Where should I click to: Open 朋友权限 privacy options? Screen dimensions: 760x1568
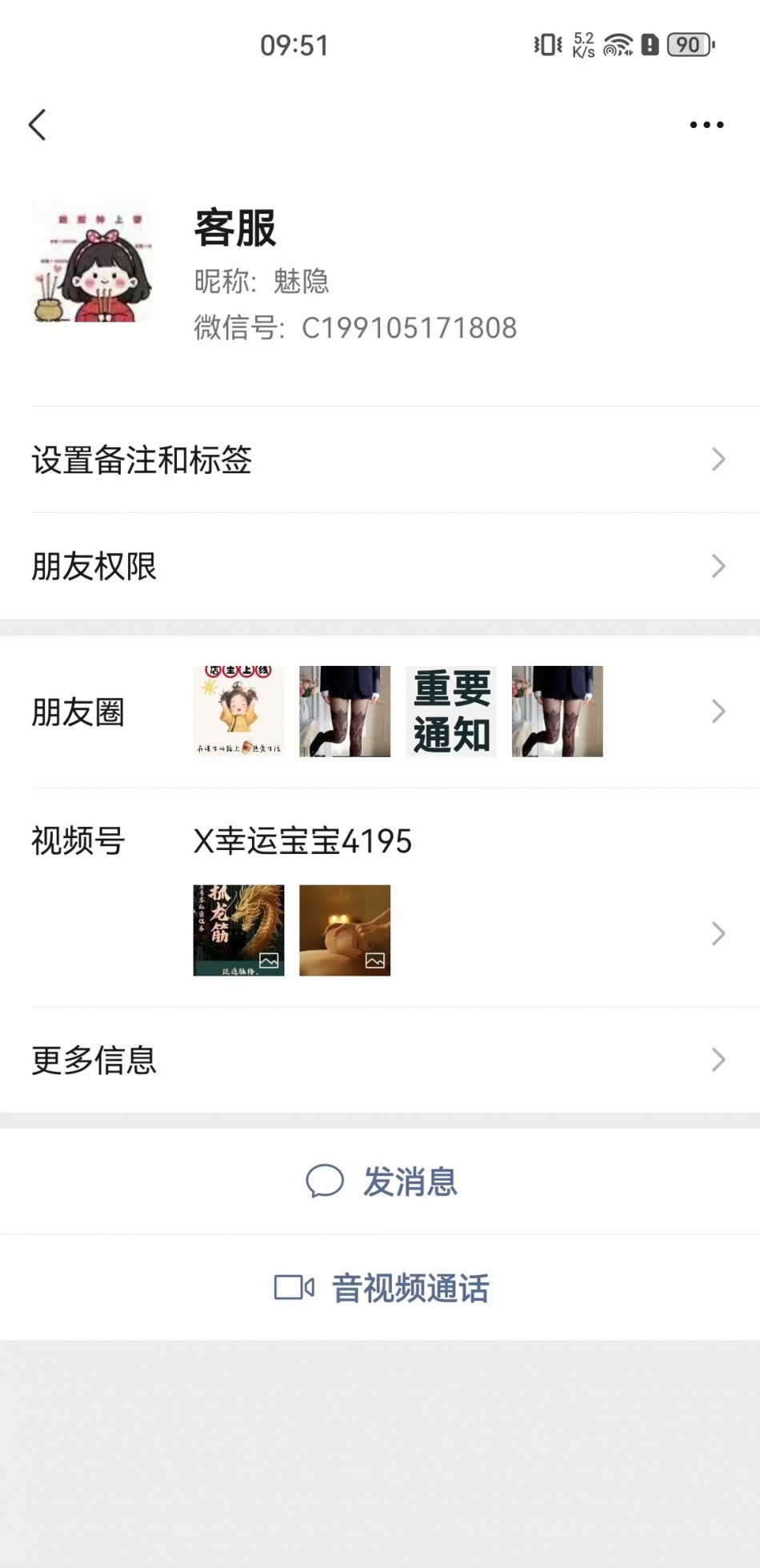pyautogui.click(x=380, y=566)
